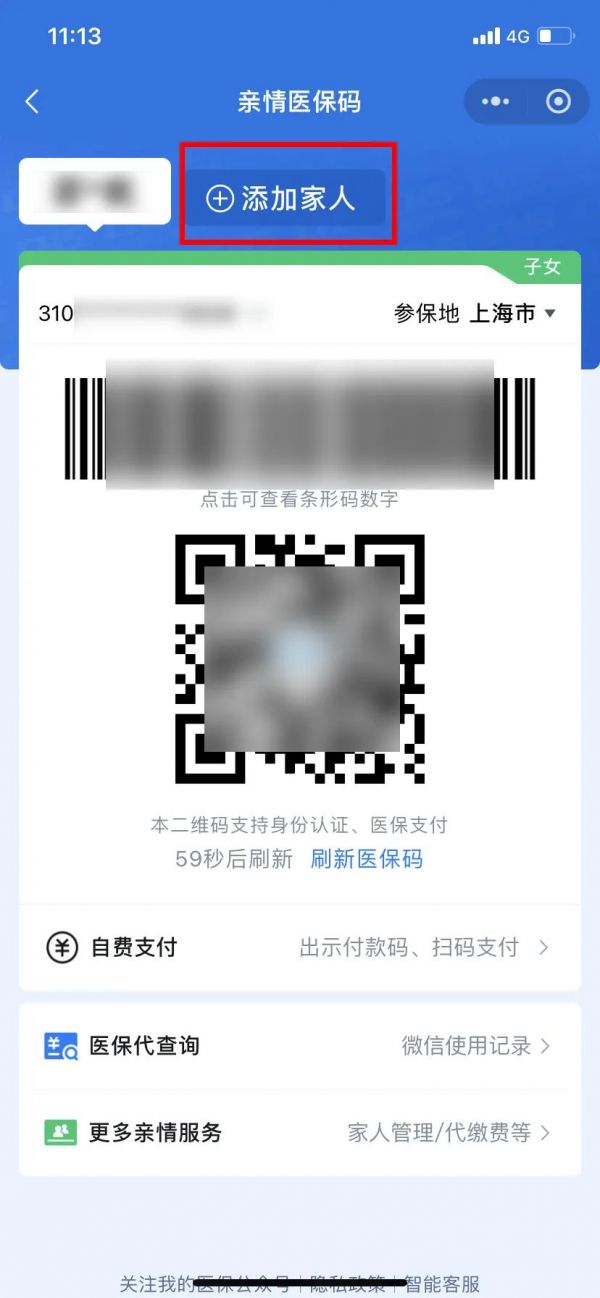
Task: Change 参保地 上海市 dropdown
Action: click(475, 314)
